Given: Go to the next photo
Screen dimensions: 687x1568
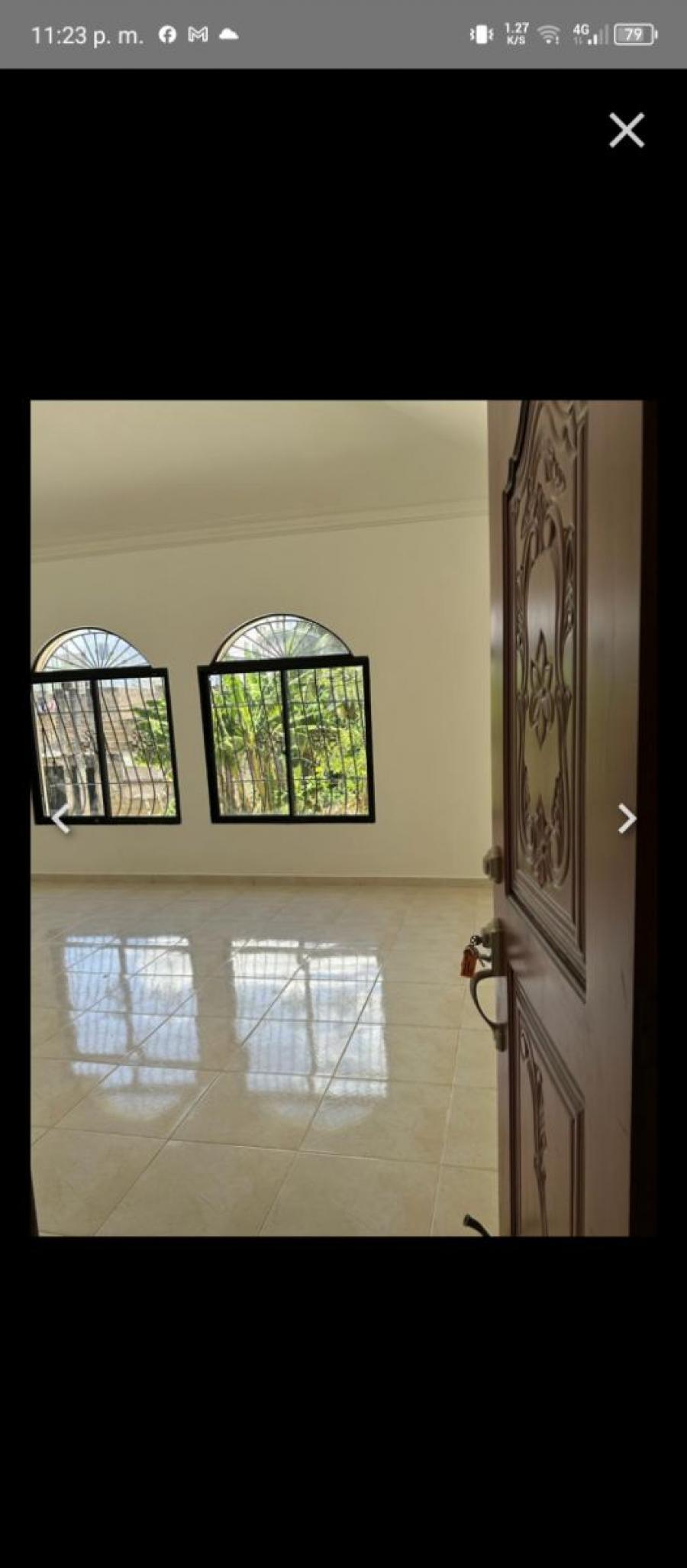Looking at the screenshot, I should (627, 818).
